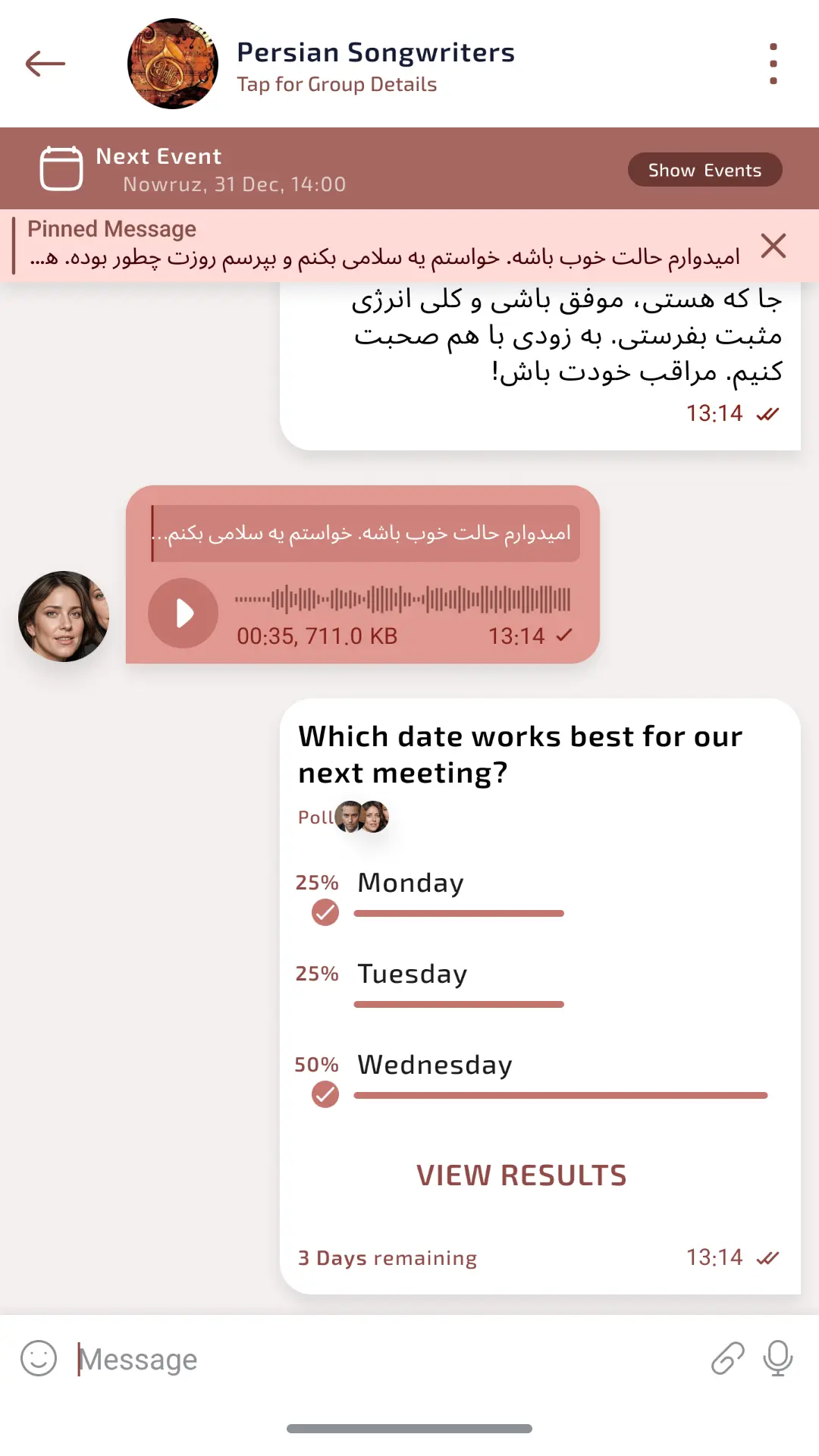The width and height of the screenshot is (819, 1456).
Task: Open the pinned message
Action: (383, 245)
